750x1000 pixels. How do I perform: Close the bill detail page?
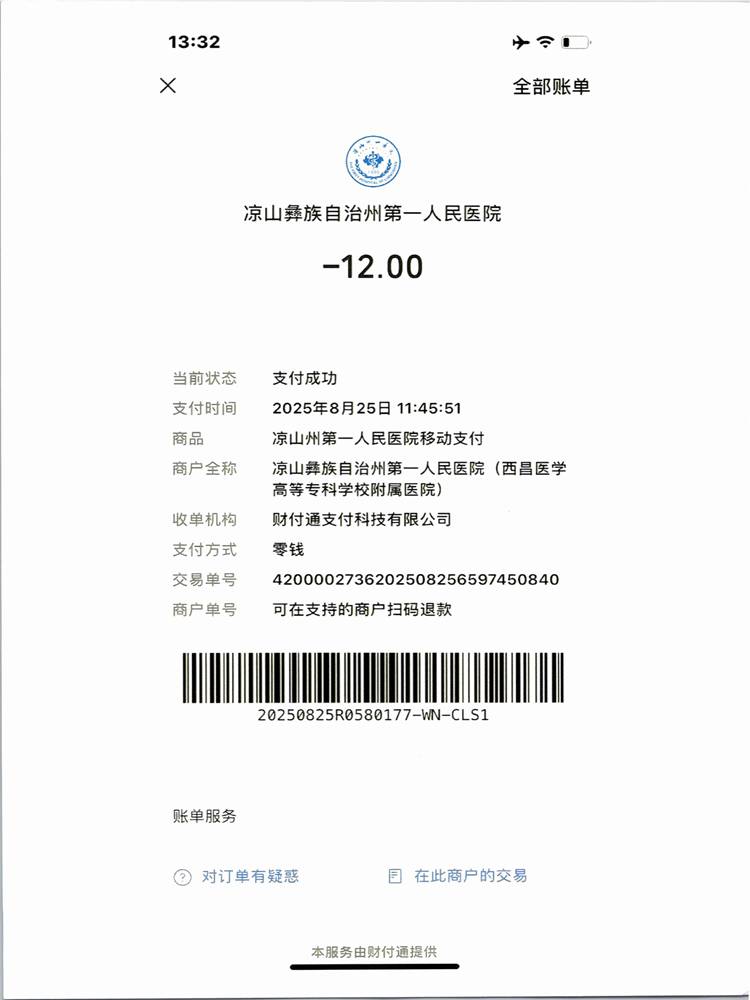coord(168,86)
